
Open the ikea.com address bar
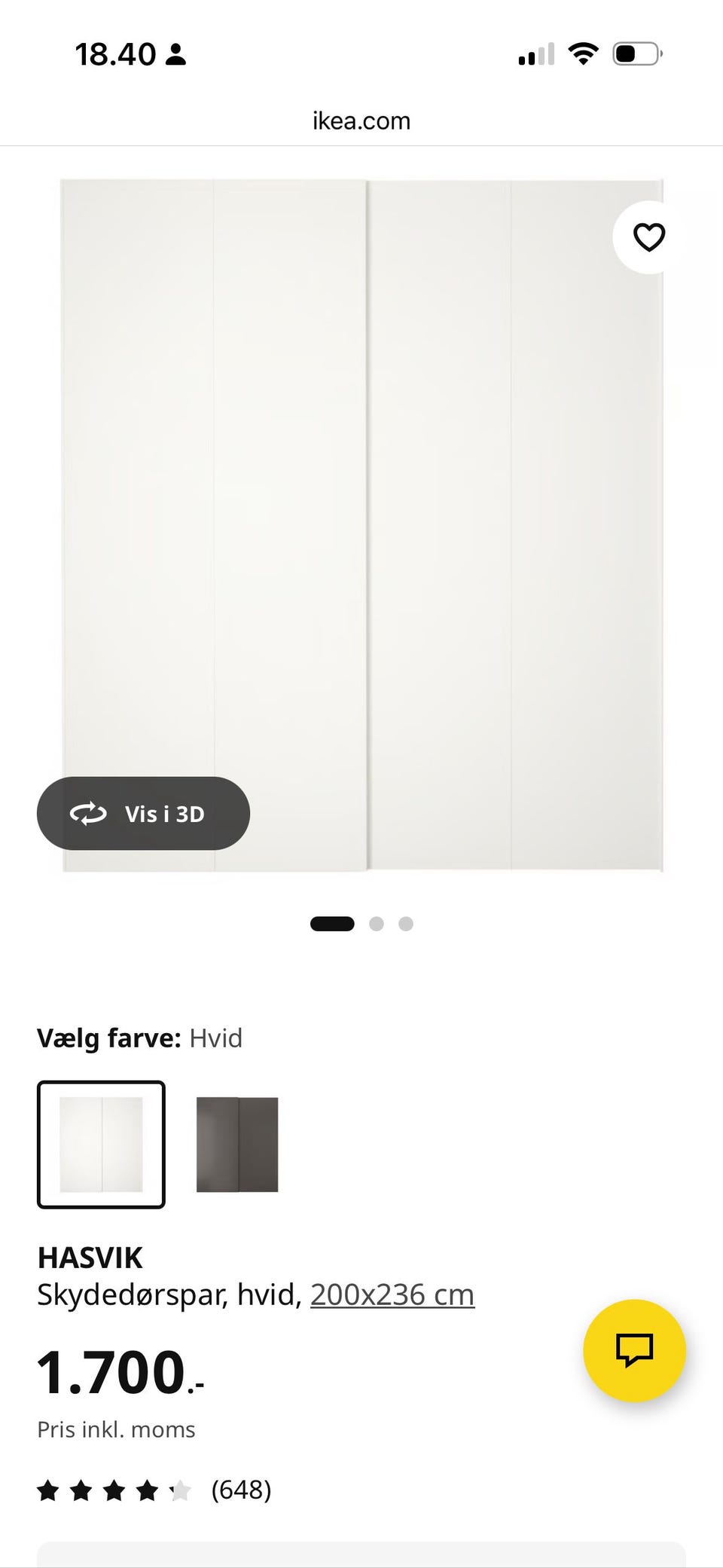click(x=361, y=121)
